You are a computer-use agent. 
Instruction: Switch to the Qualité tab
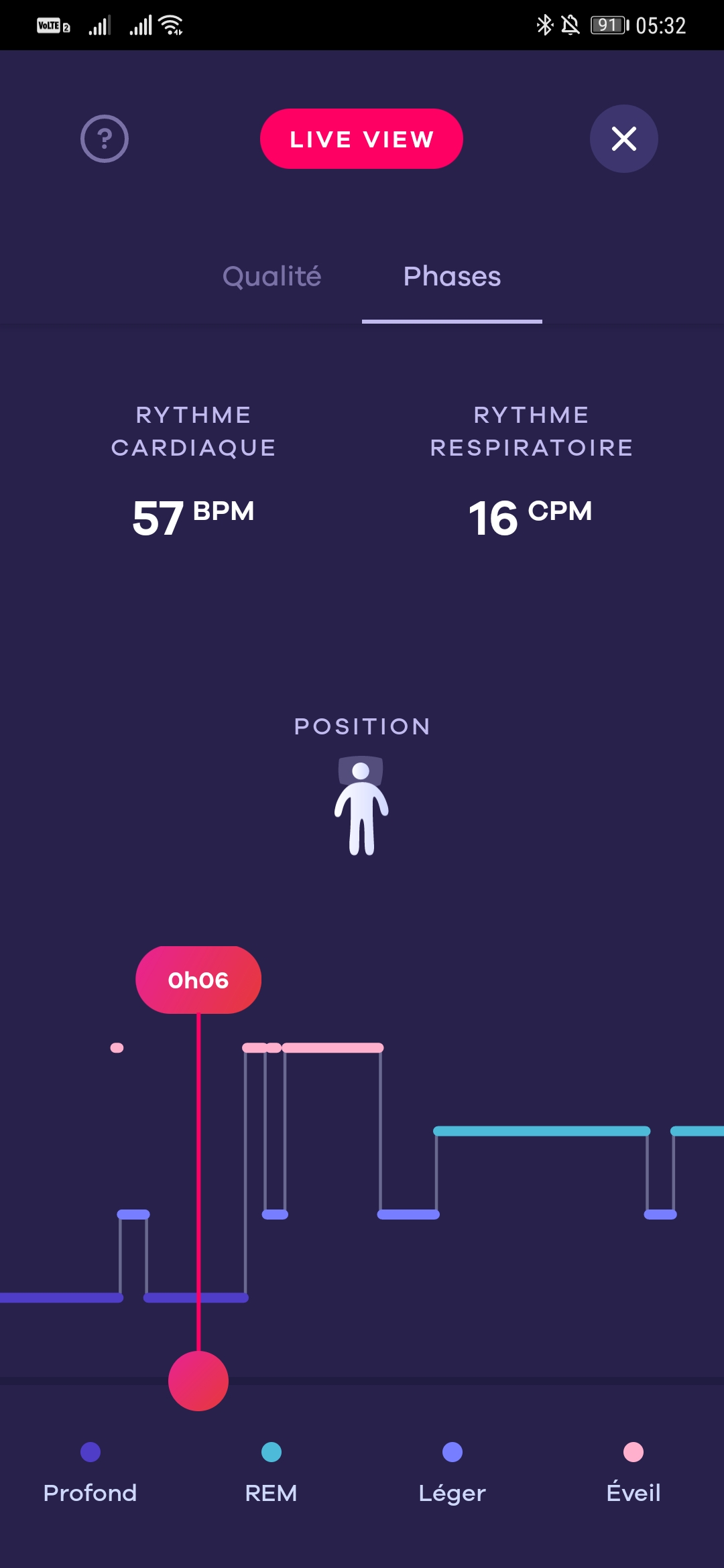(271, 276)
